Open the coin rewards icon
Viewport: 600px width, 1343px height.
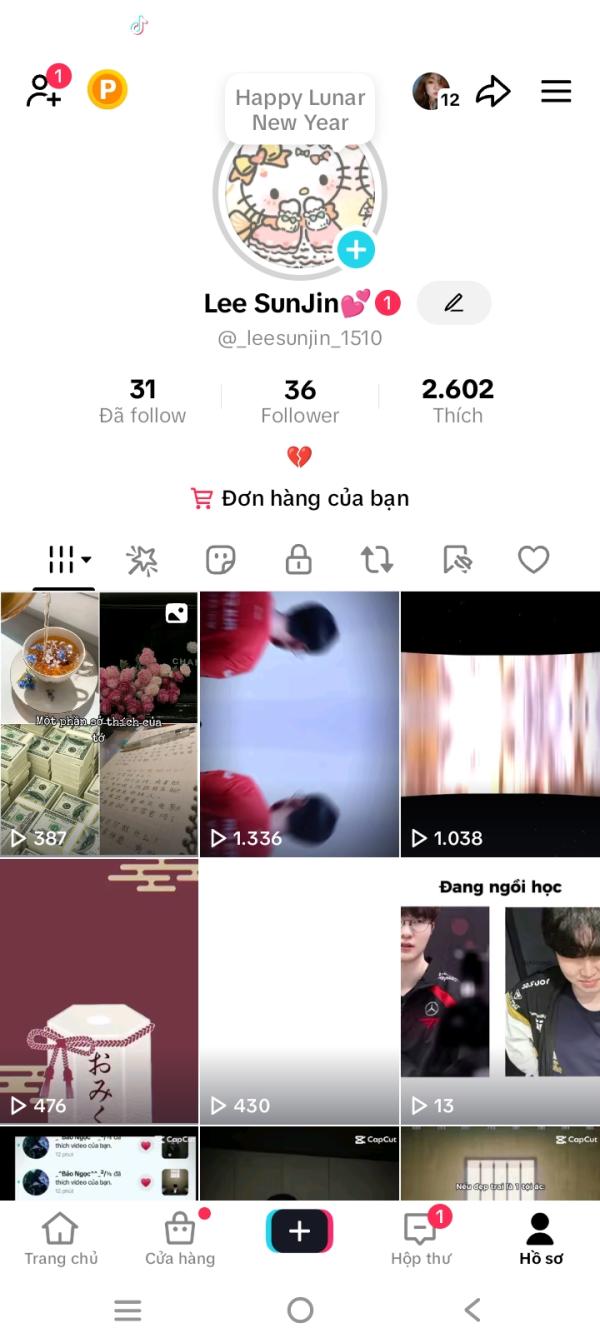click(107, 91)
